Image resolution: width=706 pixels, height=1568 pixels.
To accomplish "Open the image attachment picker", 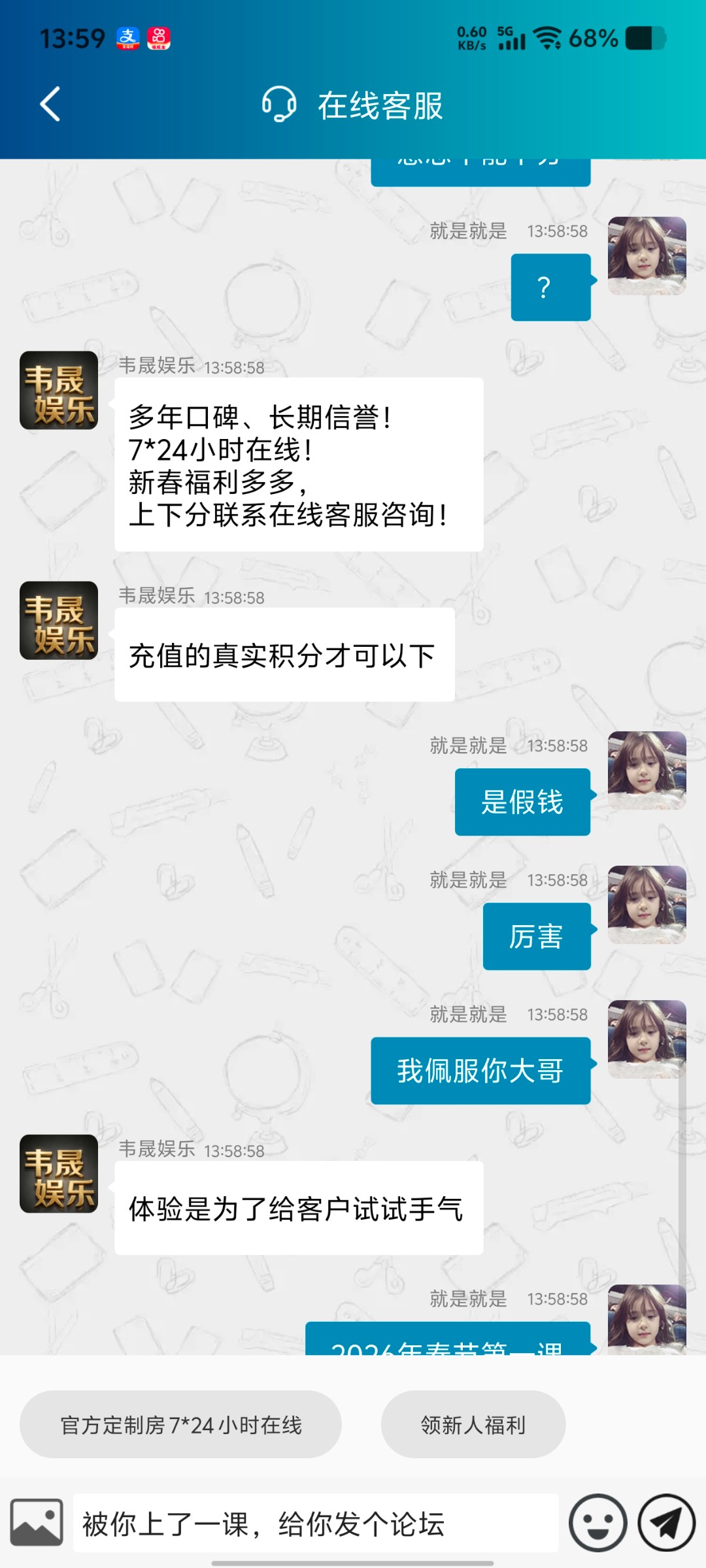I will [x=37, y=1522].
